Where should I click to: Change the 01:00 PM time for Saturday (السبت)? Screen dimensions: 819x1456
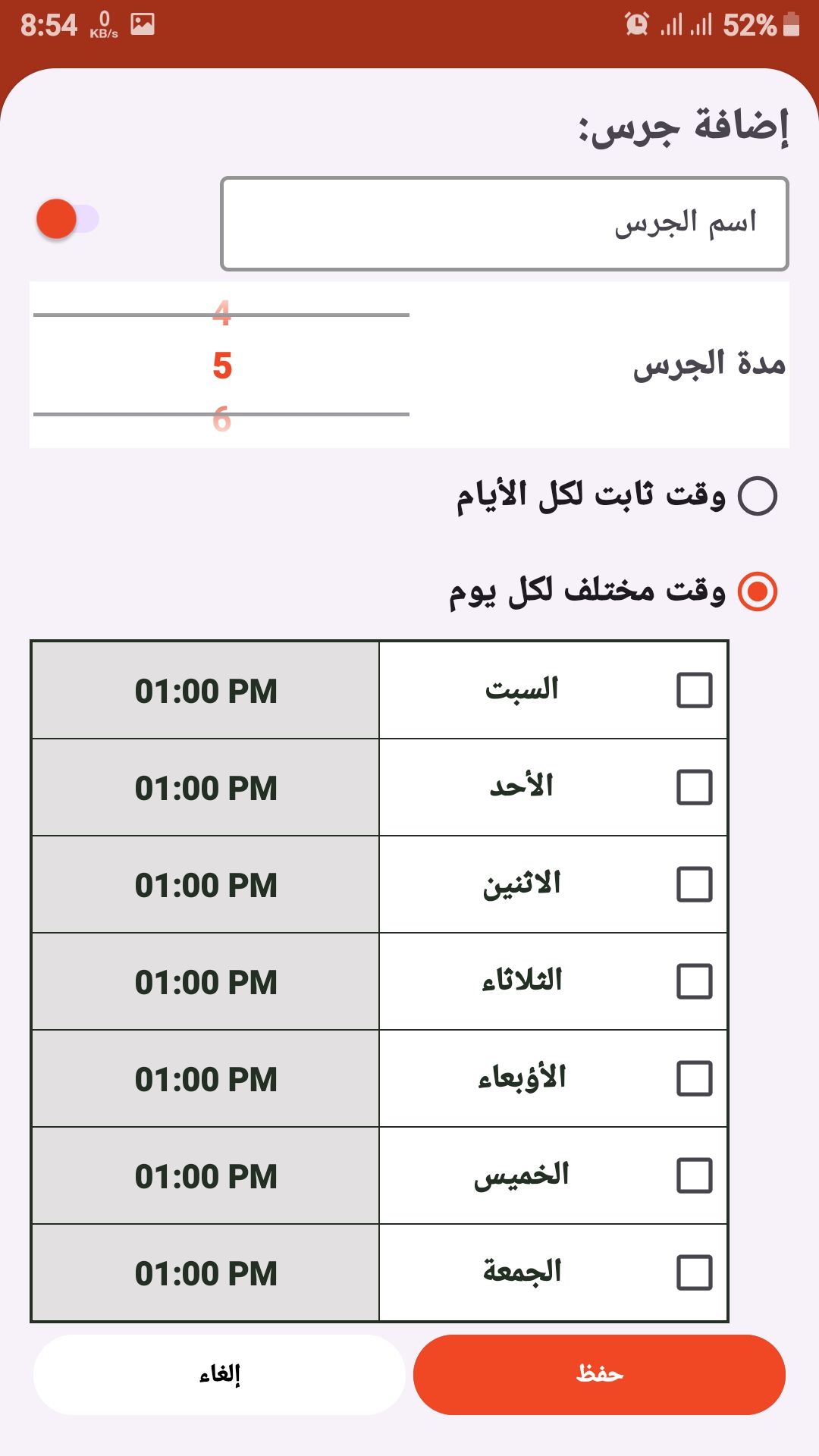[206, 691]
